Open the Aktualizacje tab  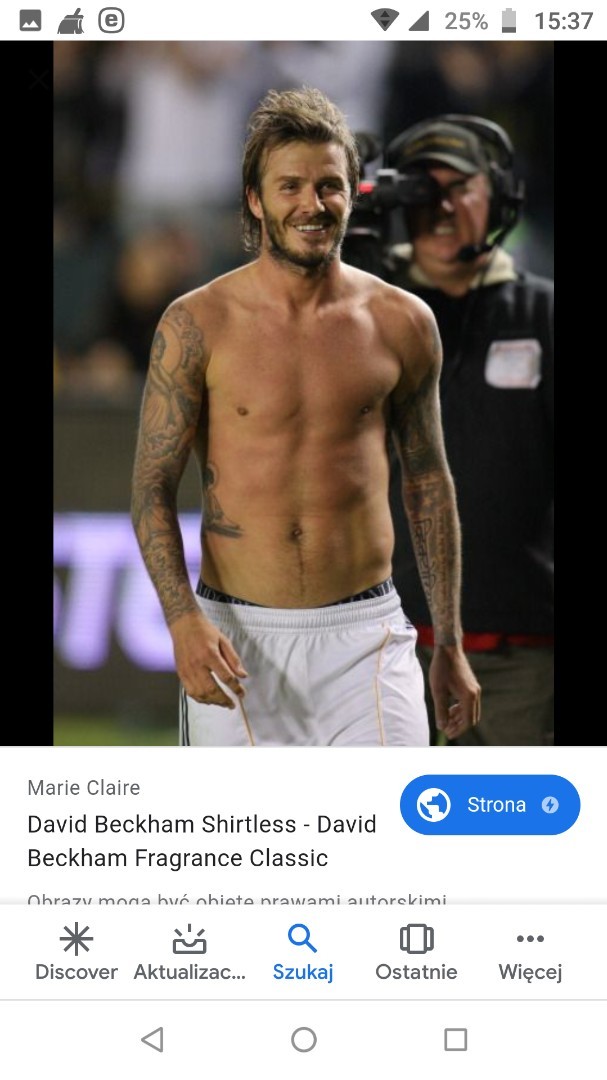pyautogui.click(x=190, y=952)
